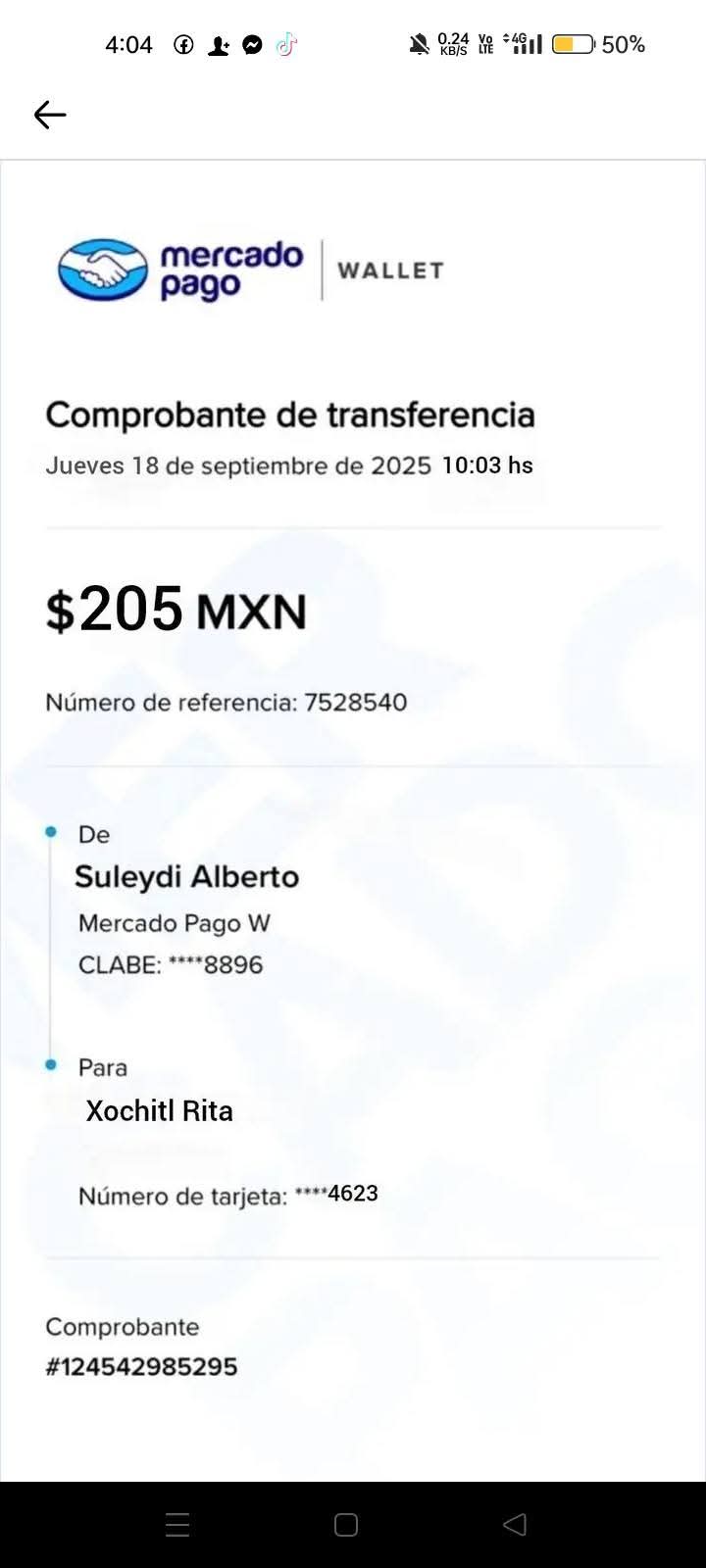Tap the back arrow at the top
The width and height of the screenshot is (706, 1568).
coord(50,115)
